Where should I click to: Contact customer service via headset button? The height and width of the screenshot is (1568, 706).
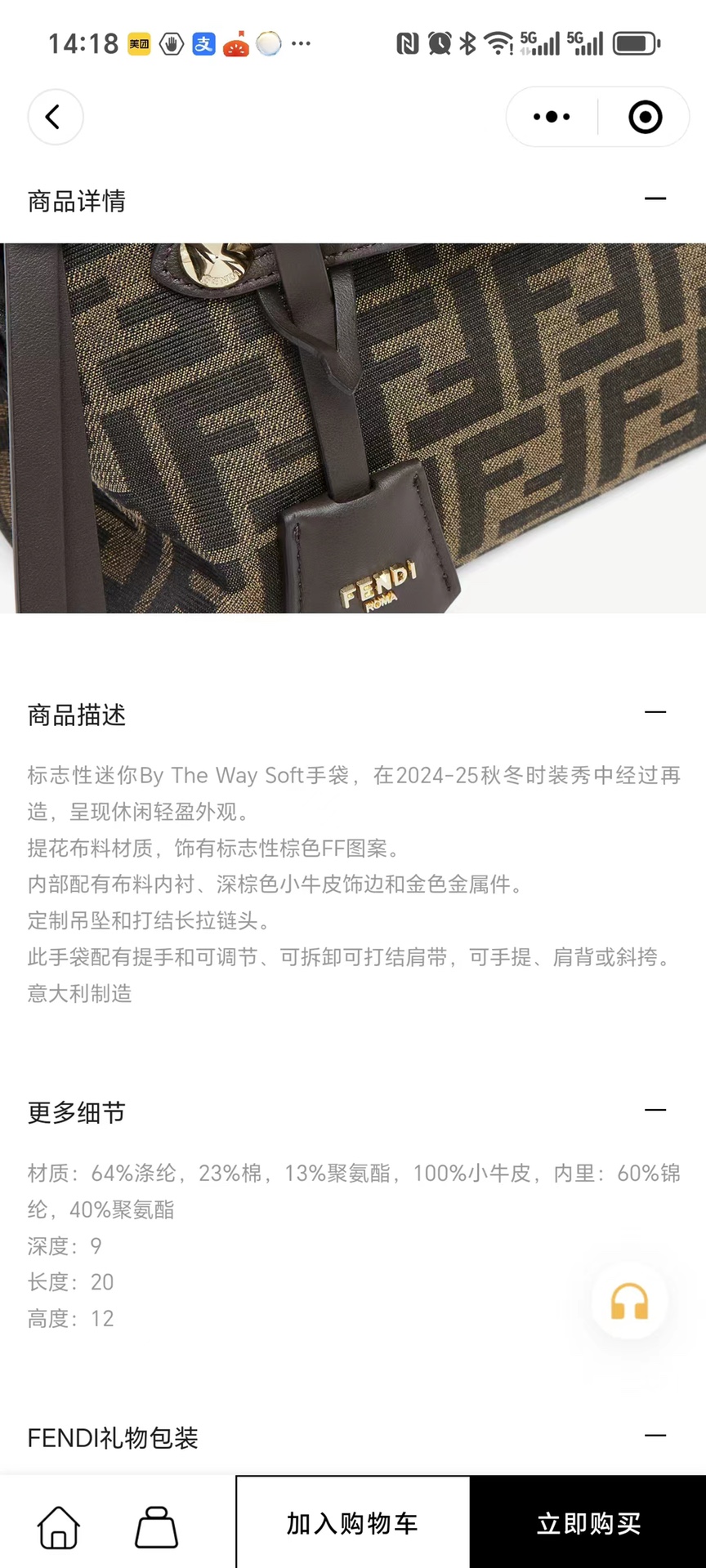(629, 1302)
